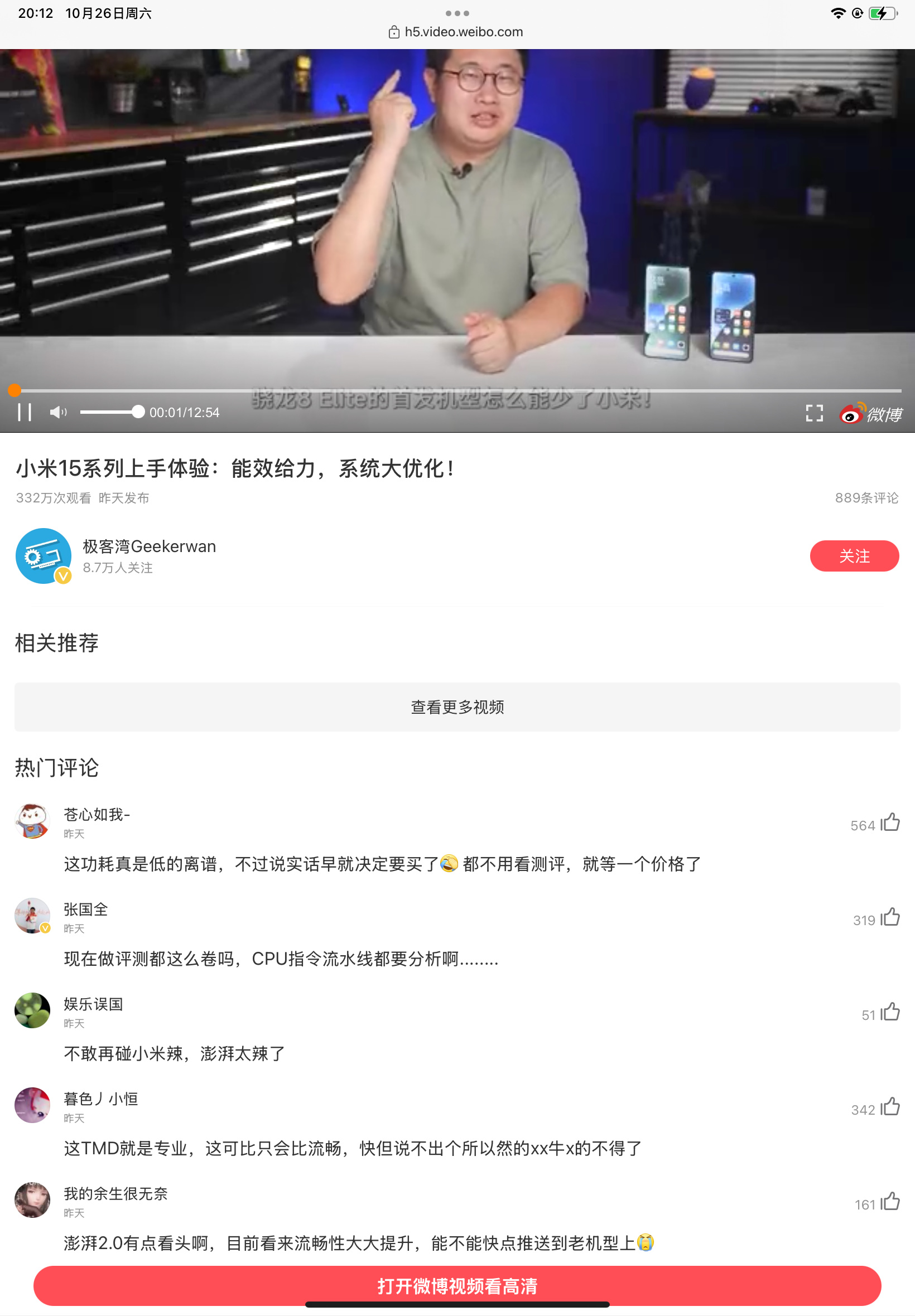Like 张国全's comment
The width and height of the screenshot is (915, 1316).
point(890,918)
